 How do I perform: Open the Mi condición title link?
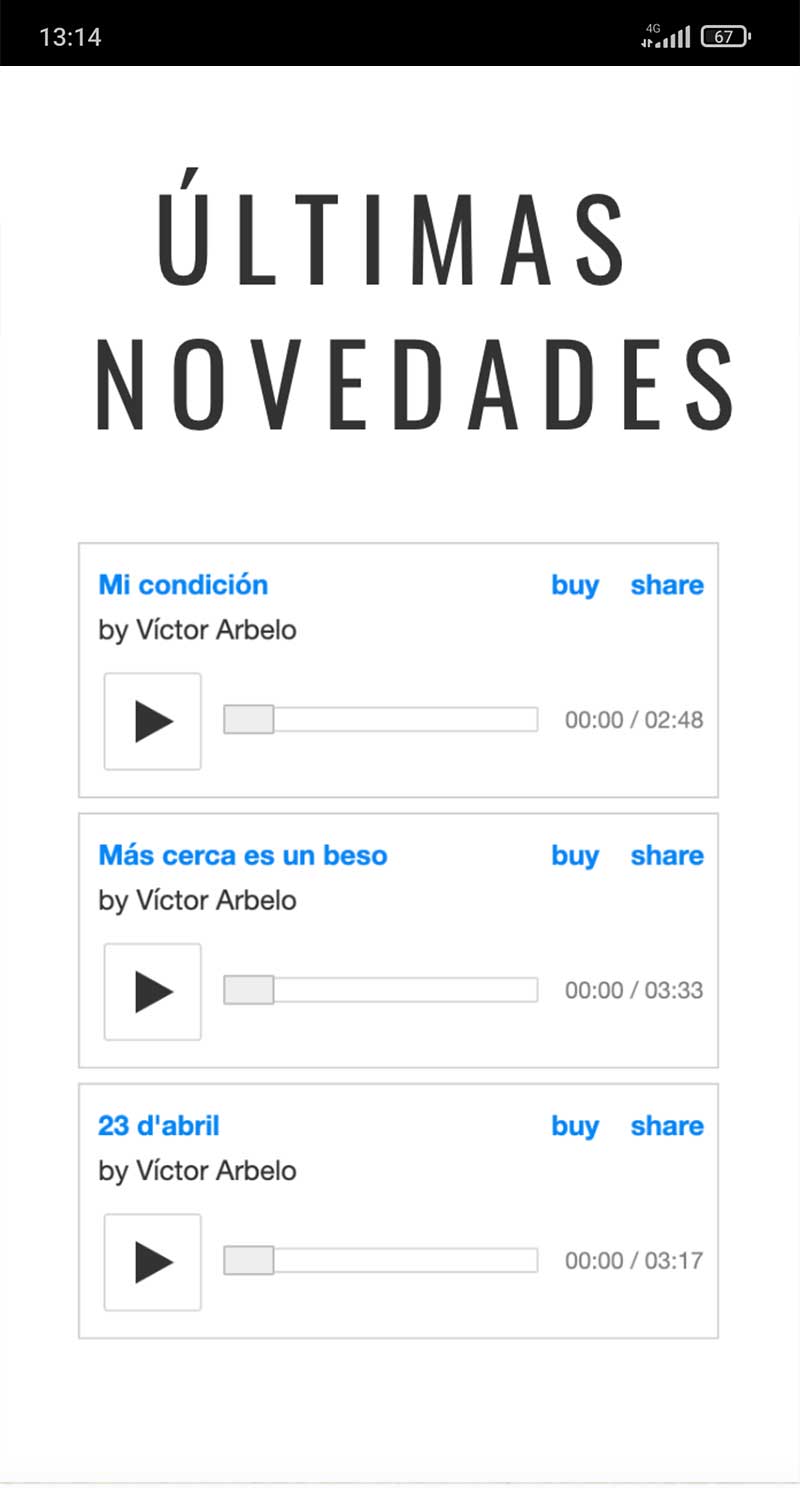[x=183, y=585]
